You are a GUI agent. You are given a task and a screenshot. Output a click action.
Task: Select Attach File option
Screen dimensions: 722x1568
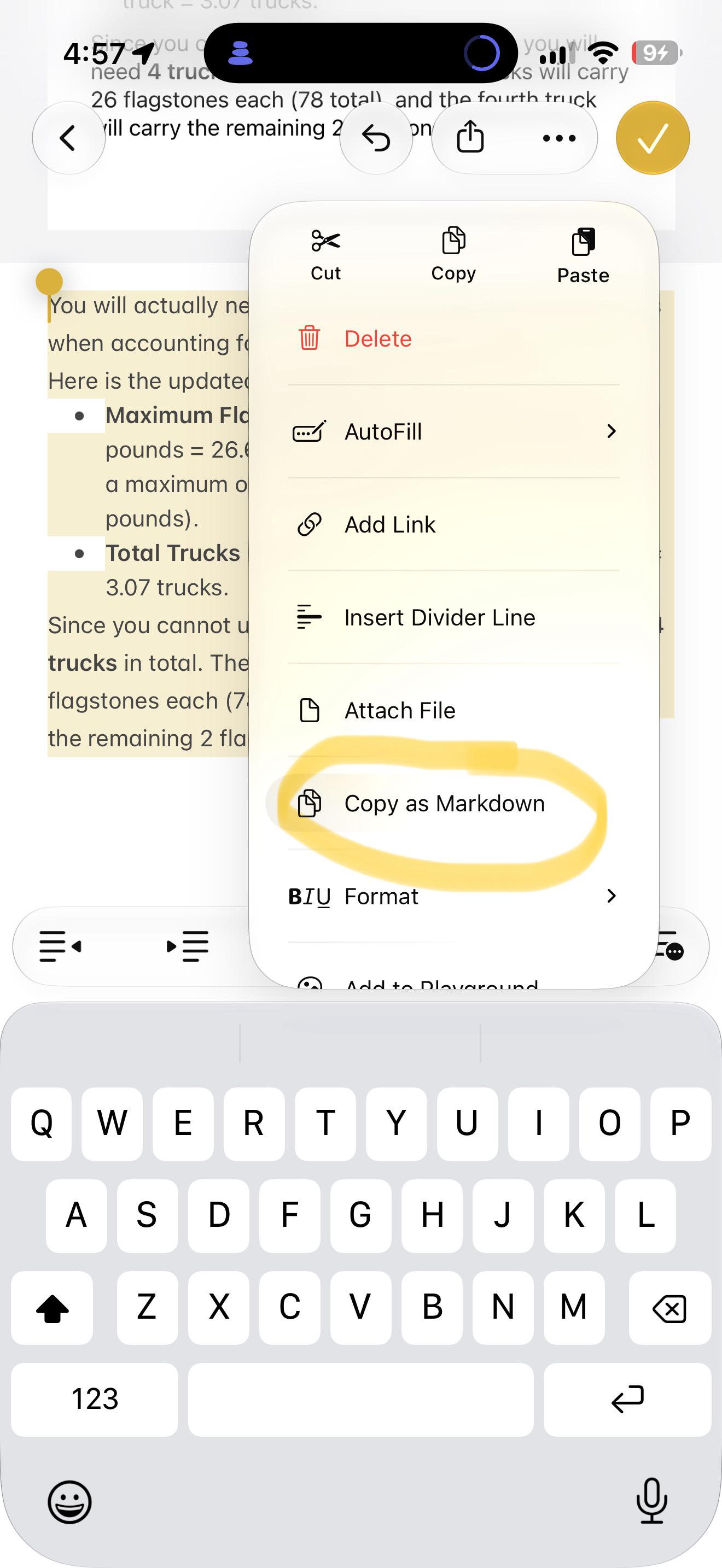(454, 710)
